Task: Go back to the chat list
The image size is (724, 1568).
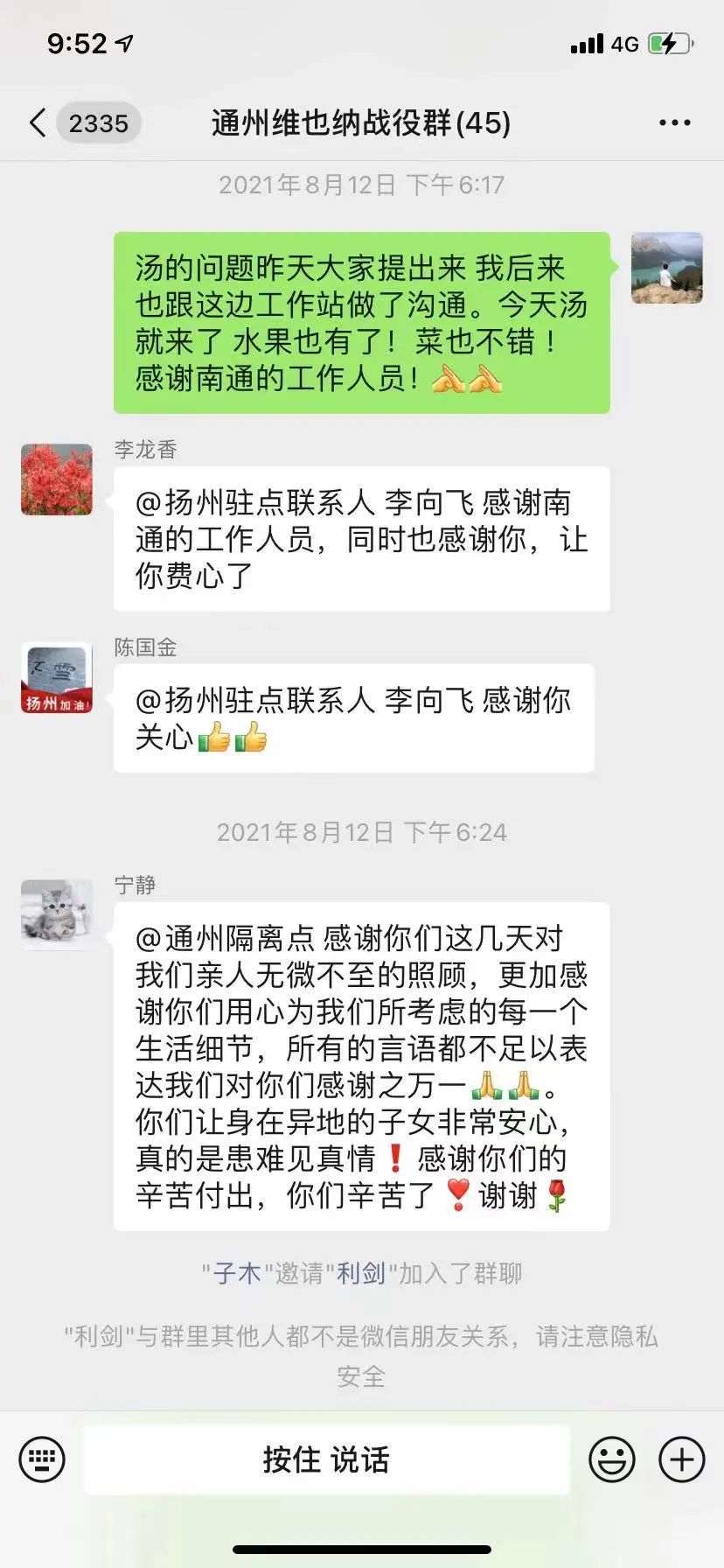Action: point(38,123)
